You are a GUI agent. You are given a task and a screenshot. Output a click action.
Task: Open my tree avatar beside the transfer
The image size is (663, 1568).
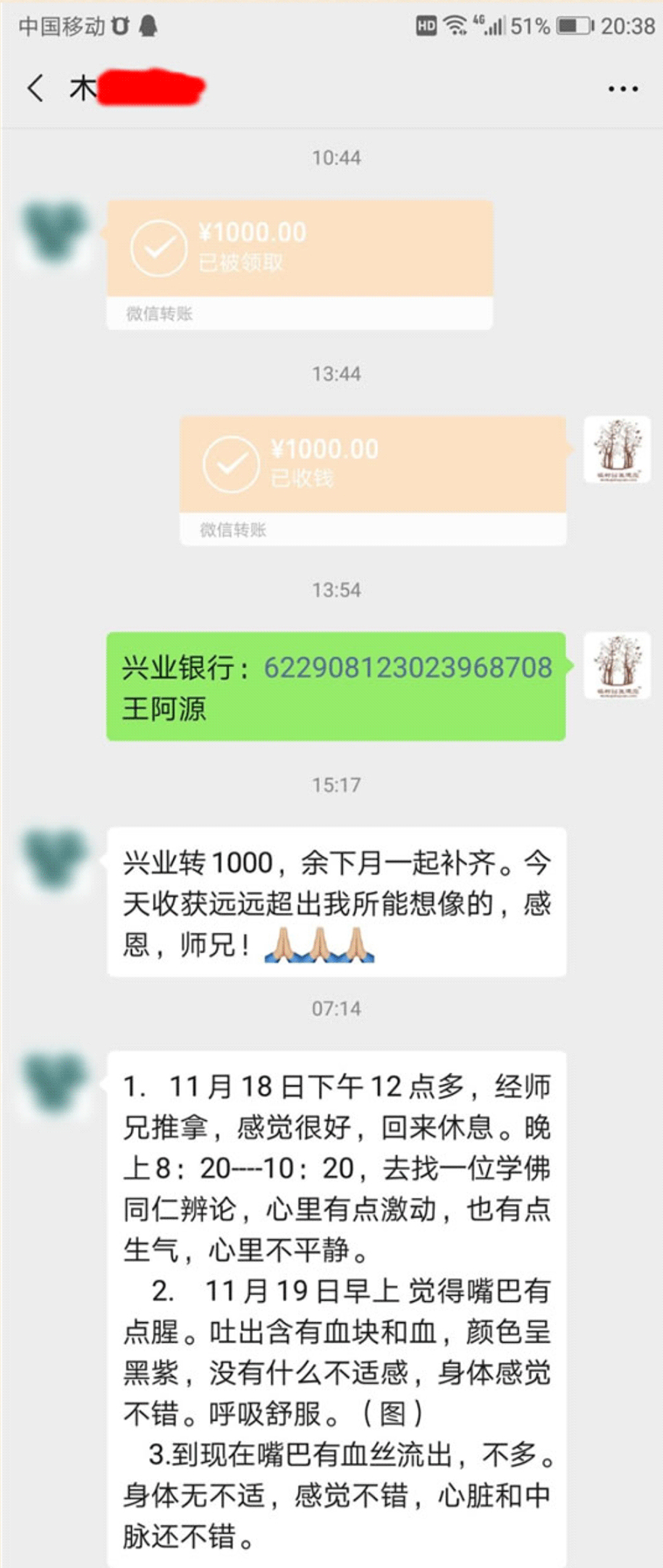point(617,449)
